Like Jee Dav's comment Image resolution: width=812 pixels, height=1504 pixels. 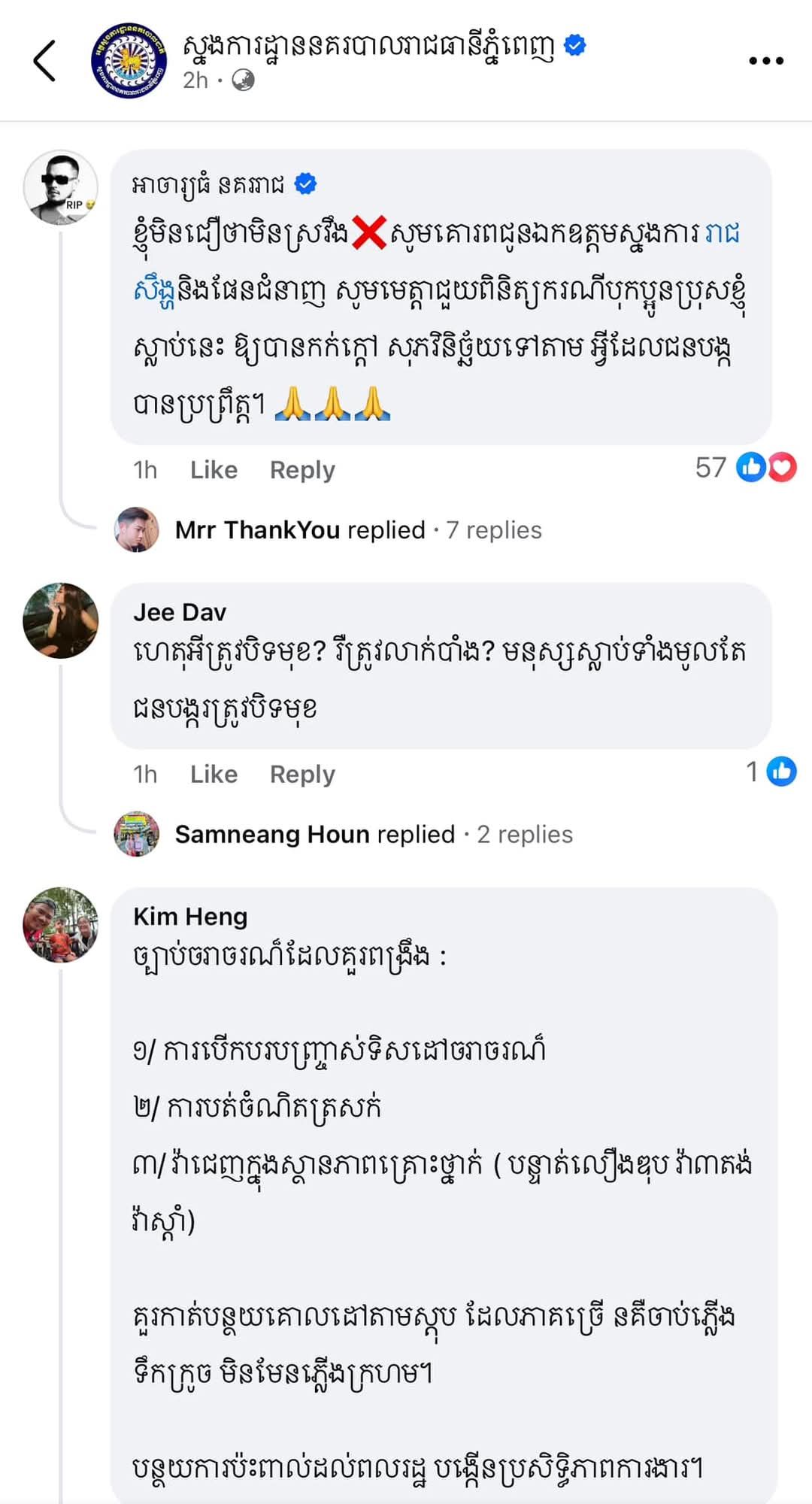pos(214,774)
